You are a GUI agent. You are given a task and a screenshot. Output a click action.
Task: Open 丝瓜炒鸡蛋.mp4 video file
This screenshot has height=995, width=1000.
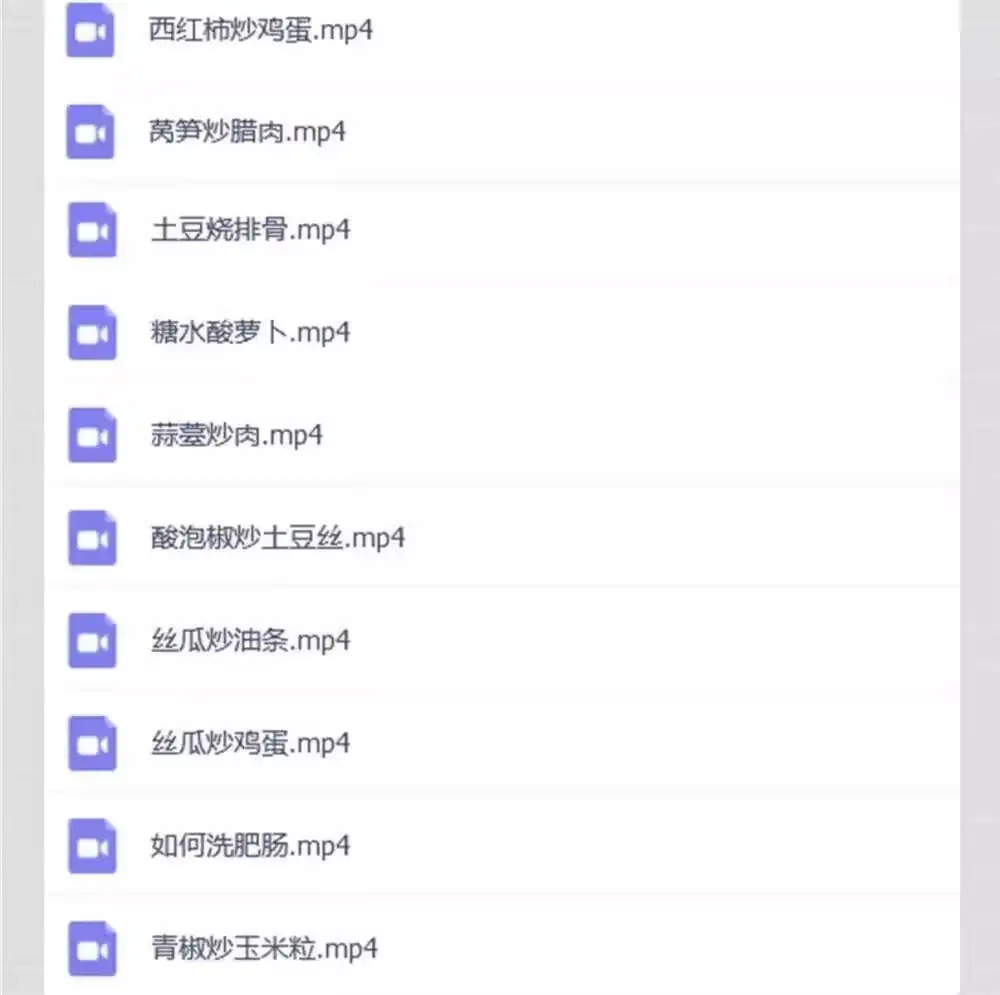250,743
